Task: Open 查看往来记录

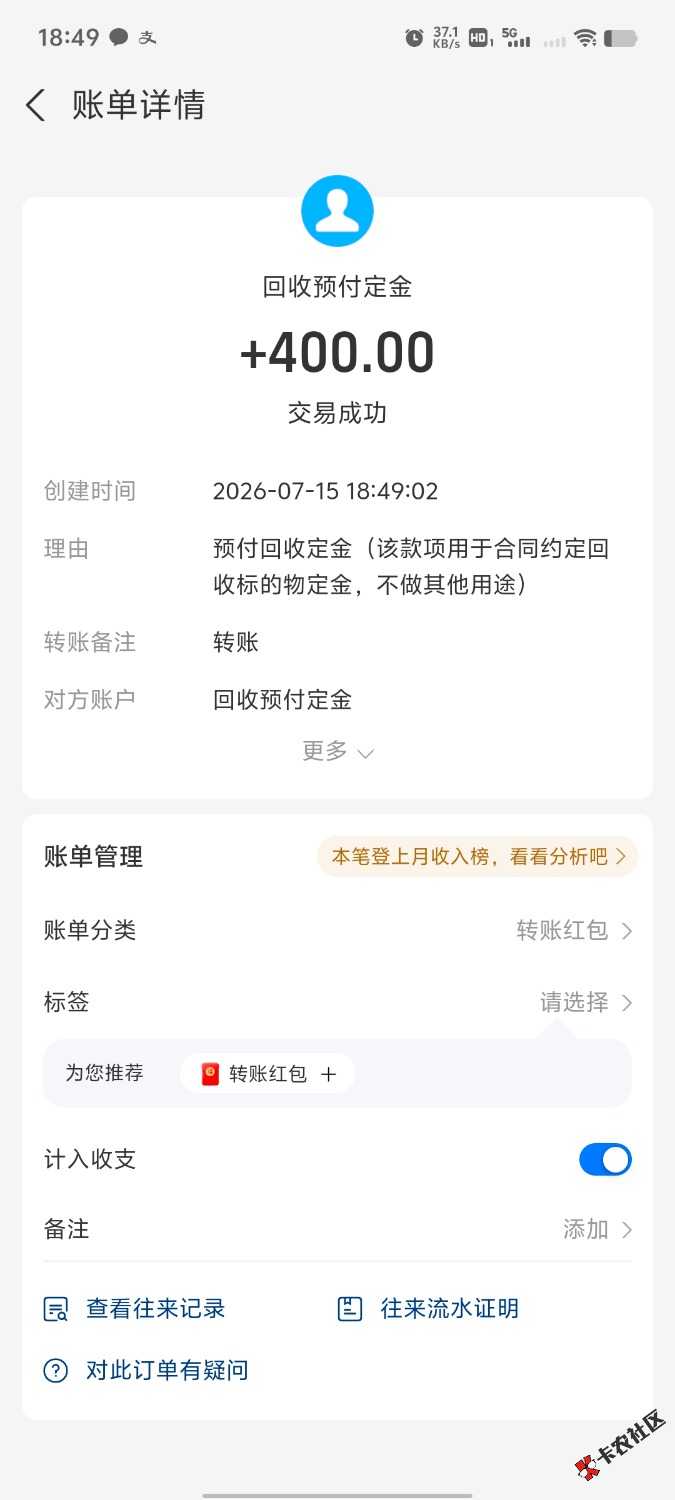Action: (x=134, y=1308)
